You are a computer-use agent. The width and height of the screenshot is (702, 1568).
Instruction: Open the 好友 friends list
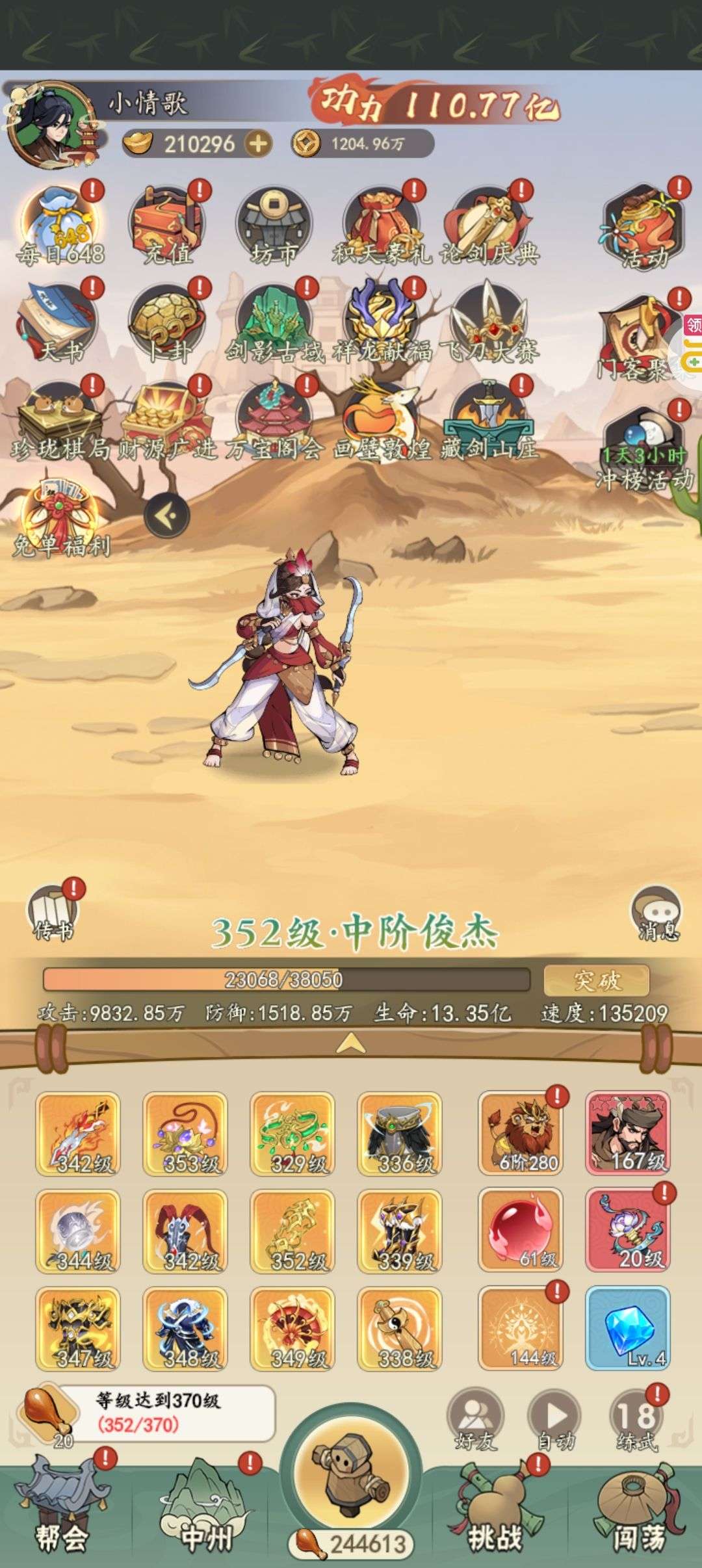476,1420
